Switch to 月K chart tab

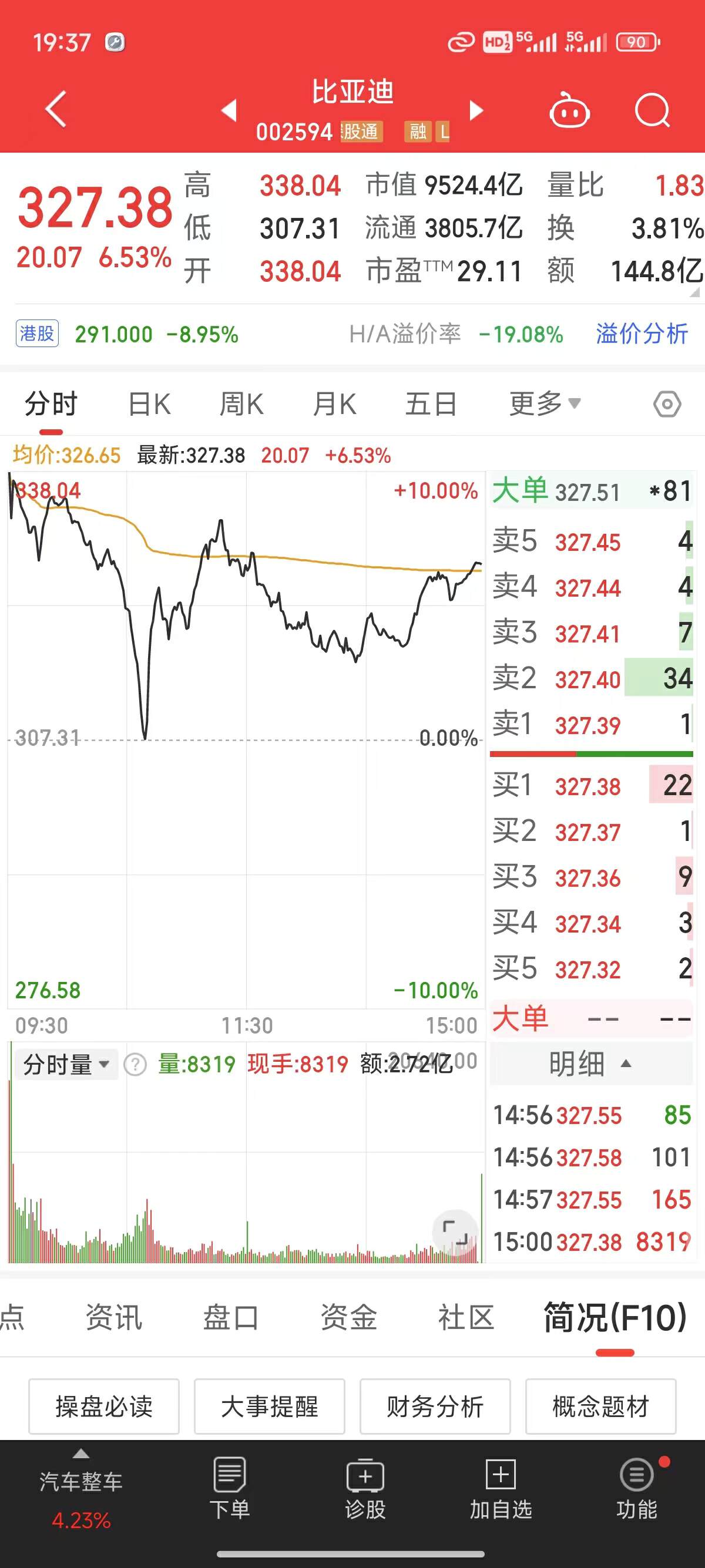pos(334,404)
